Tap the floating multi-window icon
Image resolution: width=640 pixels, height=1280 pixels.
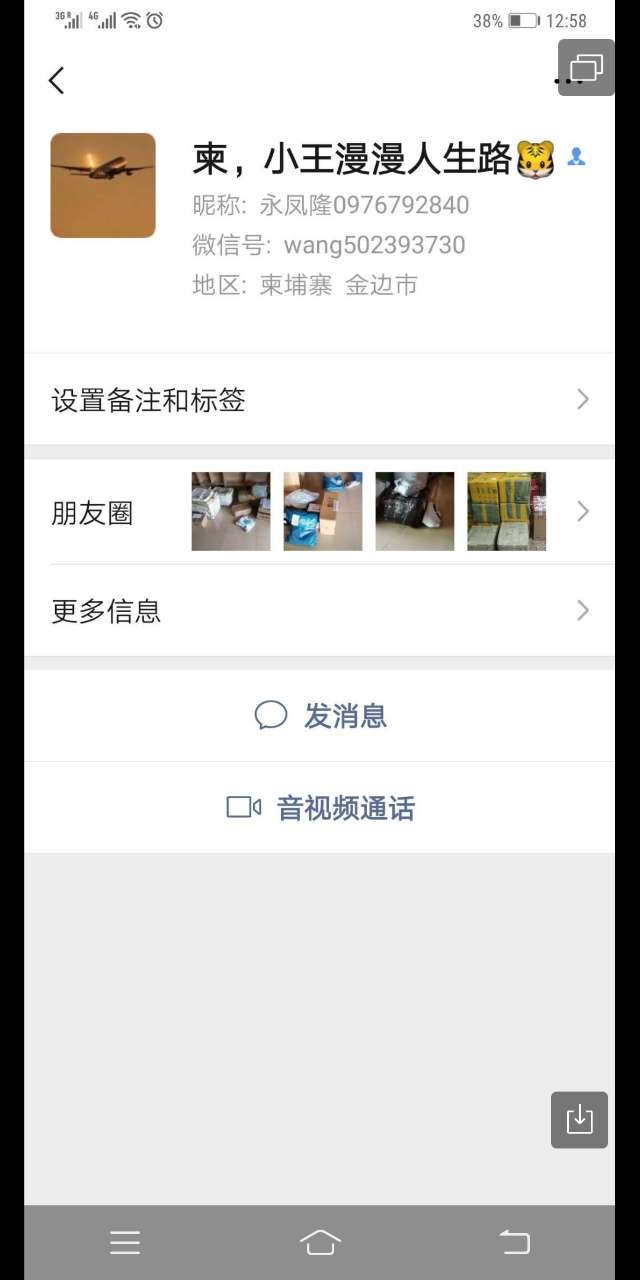587,68
